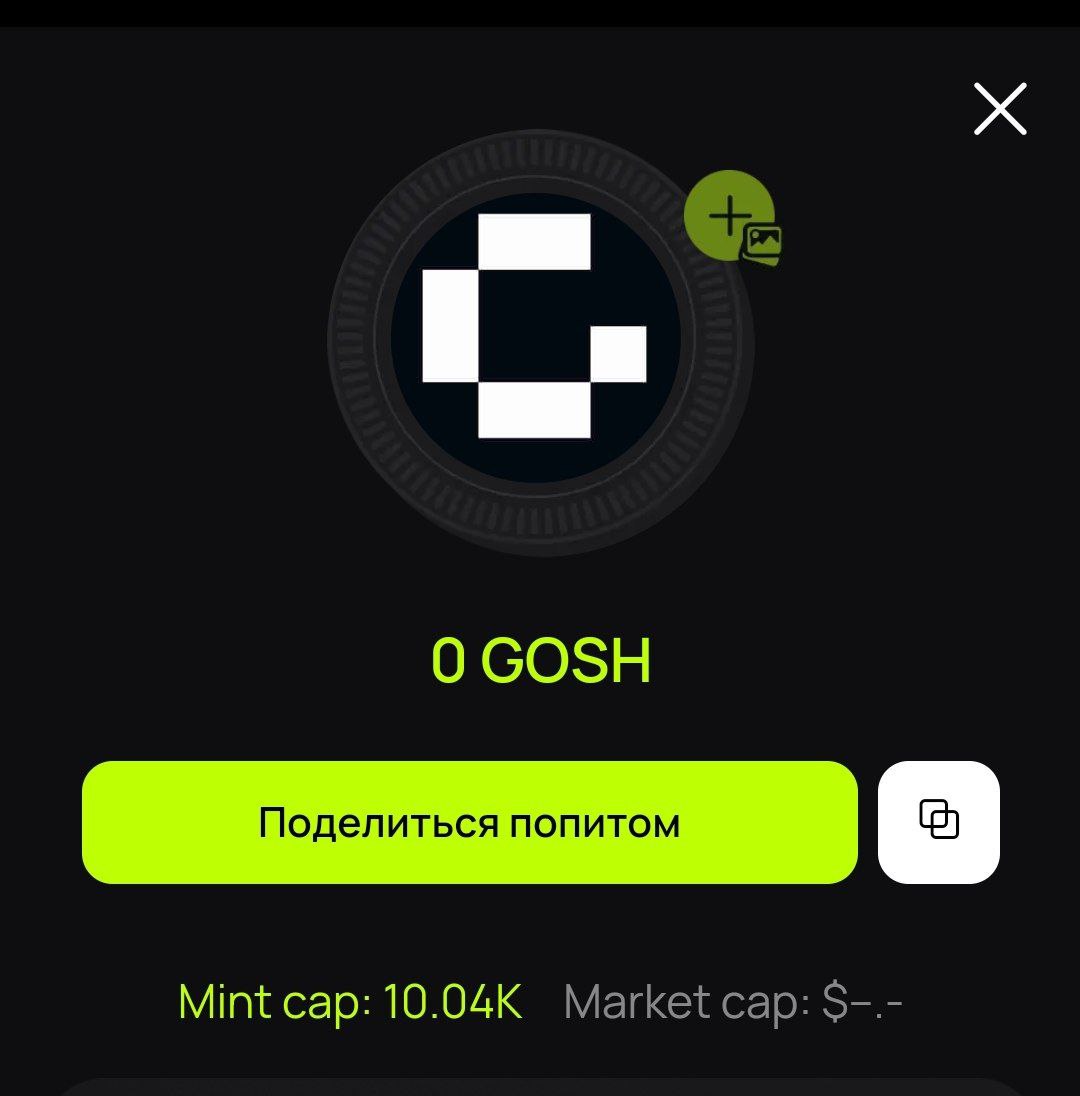Close the GOSH token screen
The height and width of the screenshot is (1096, 1080).
(x=1000, y=109)
